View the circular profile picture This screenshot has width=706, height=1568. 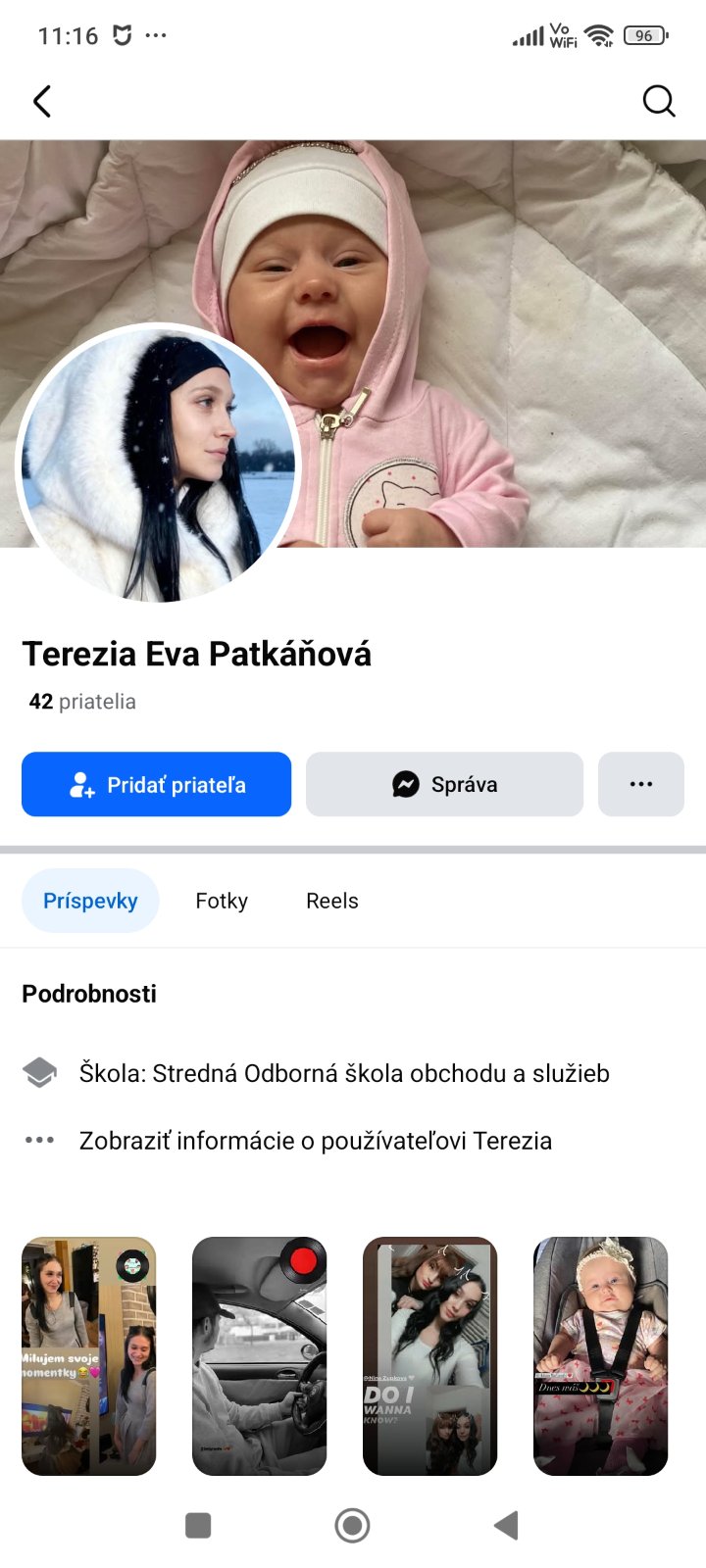tap(157, 463)
